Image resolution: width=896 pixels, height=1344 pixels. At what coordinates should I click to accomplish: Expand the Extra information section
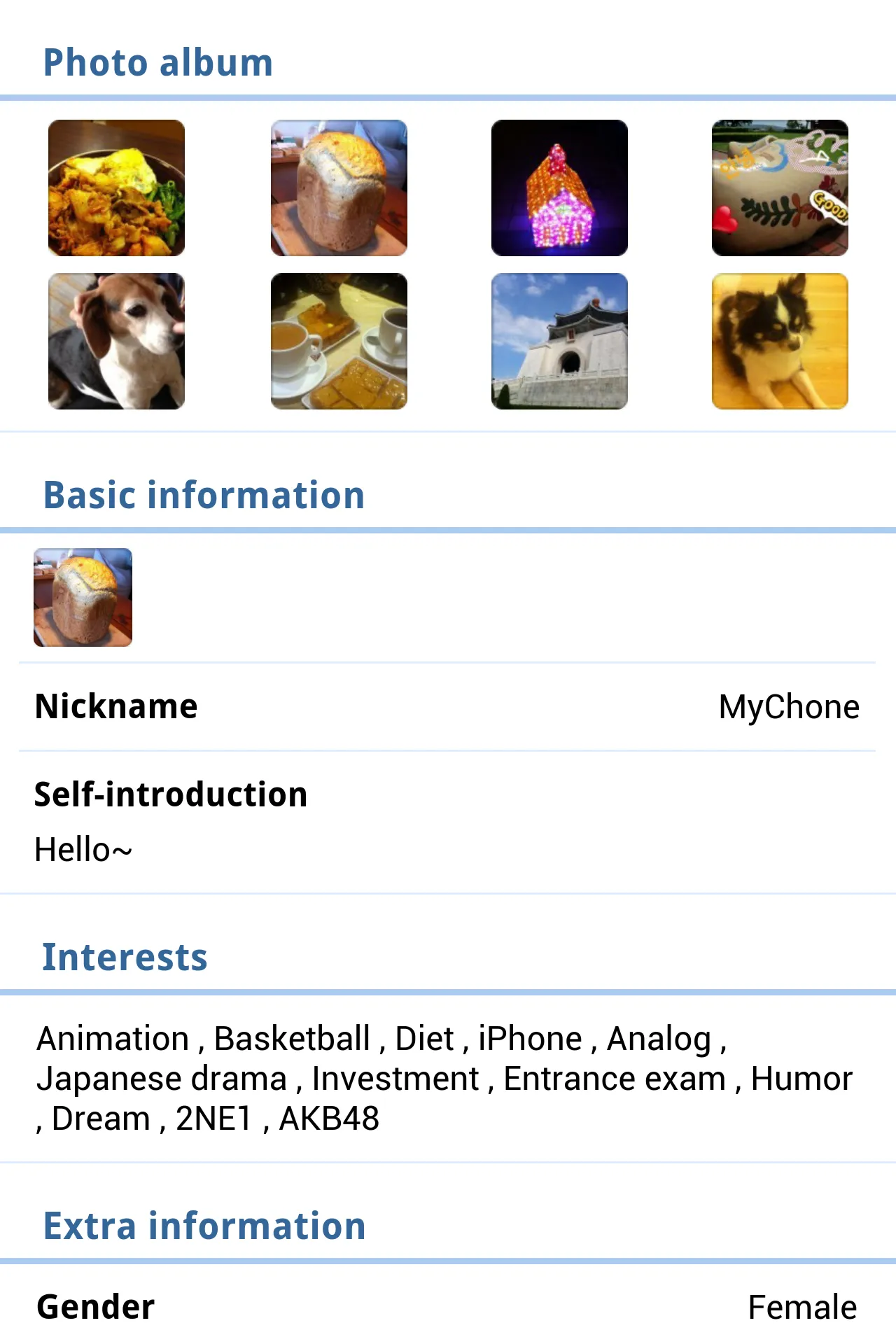tap(204, 1226)
